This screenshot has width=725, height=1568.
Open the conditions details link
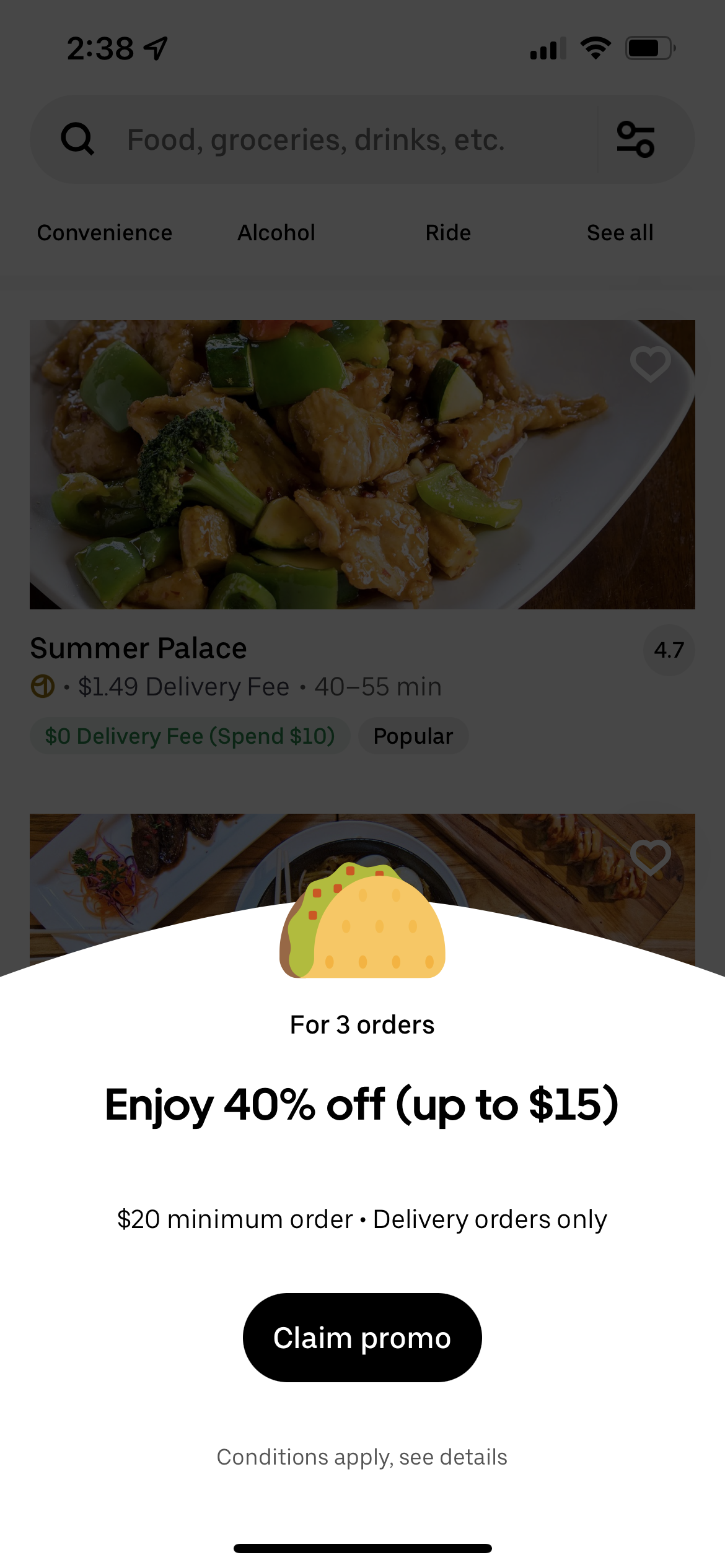[x=362, y=1457]
